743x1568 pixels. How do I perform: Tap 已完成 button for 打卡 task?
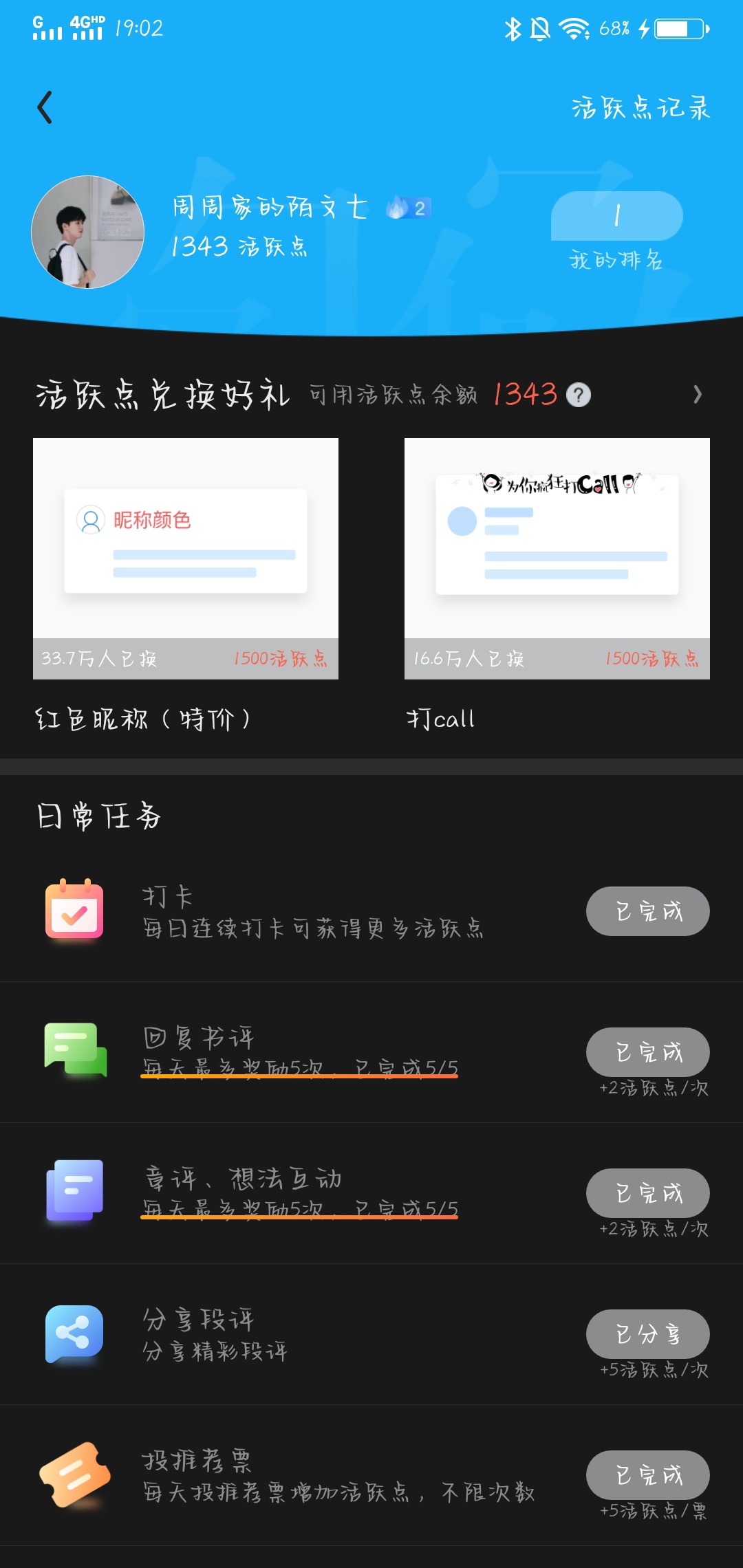(648, 911)
